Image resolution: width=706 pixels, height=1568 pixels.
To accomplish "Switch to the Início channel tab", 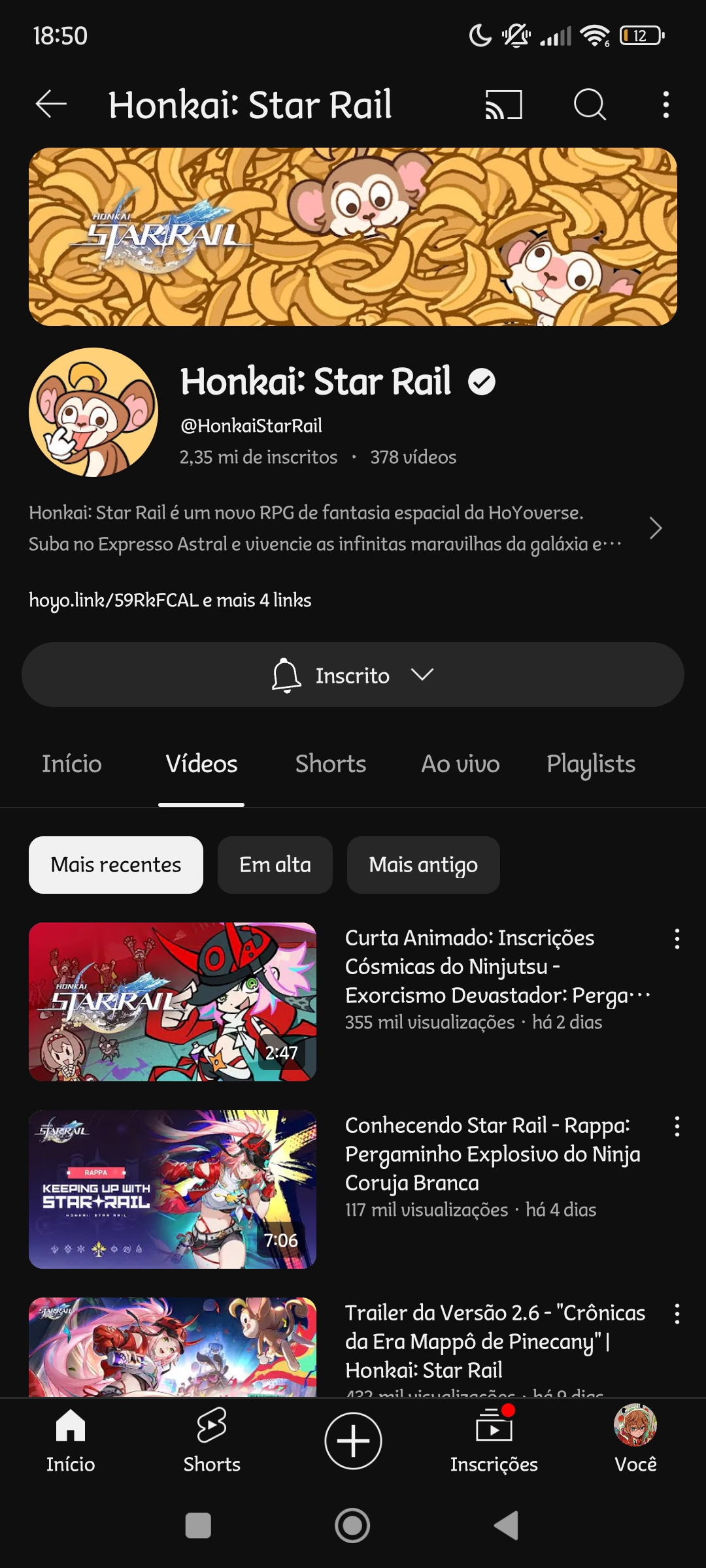I will [x=72, y=764].
